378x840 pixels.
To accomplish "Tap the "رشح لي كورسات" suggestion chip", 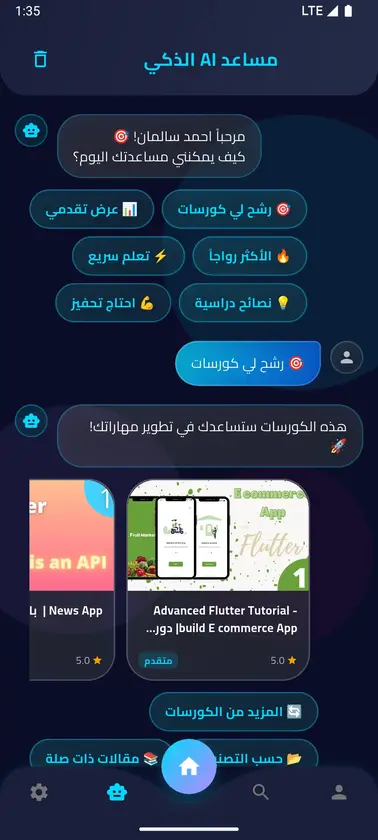I will (x=234, y=209).
